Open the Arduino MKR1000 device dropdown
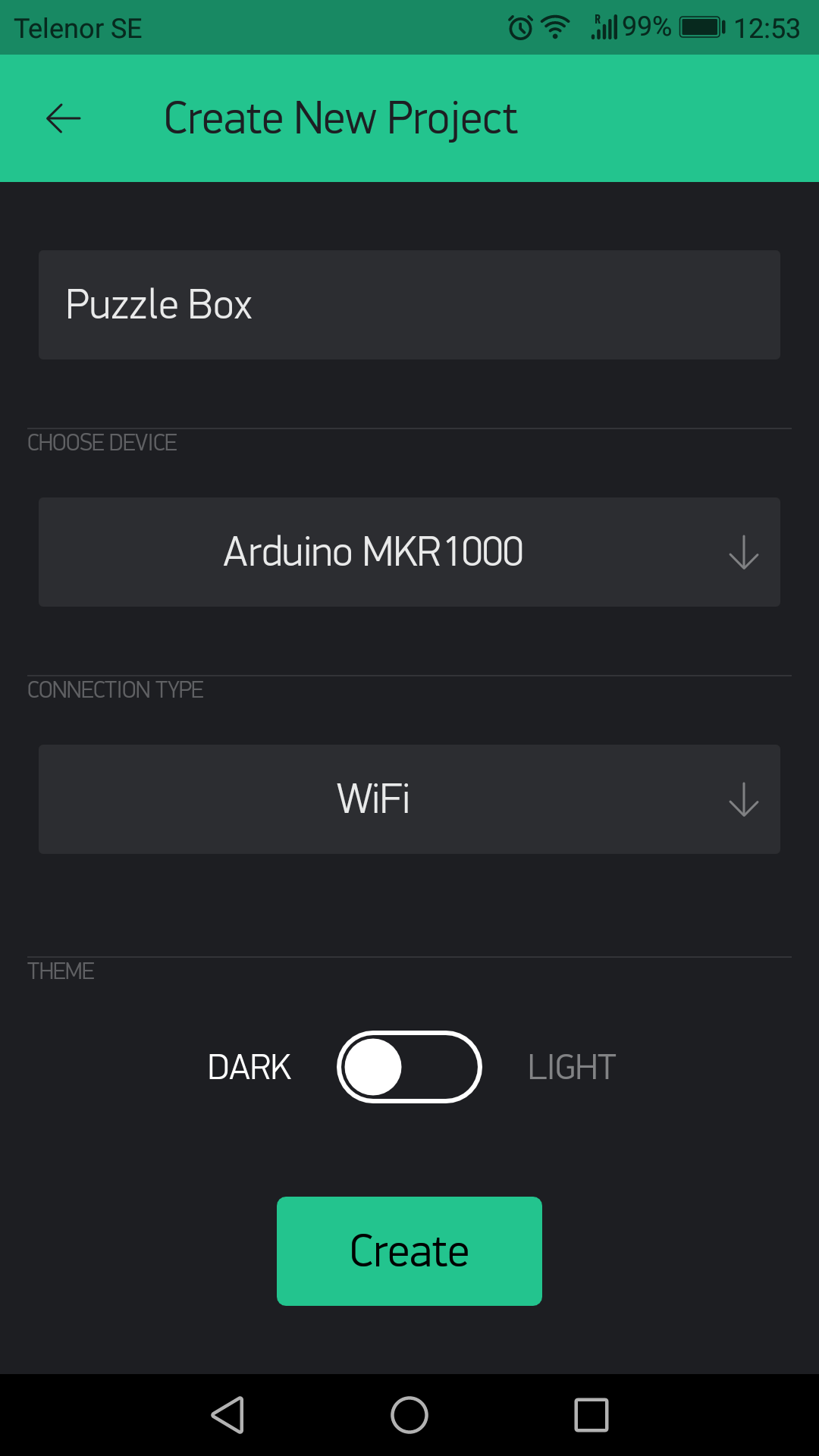Image resolution: width=819 pixels, height=1456 pixels. pyautogui.click(x=409, y=551)
